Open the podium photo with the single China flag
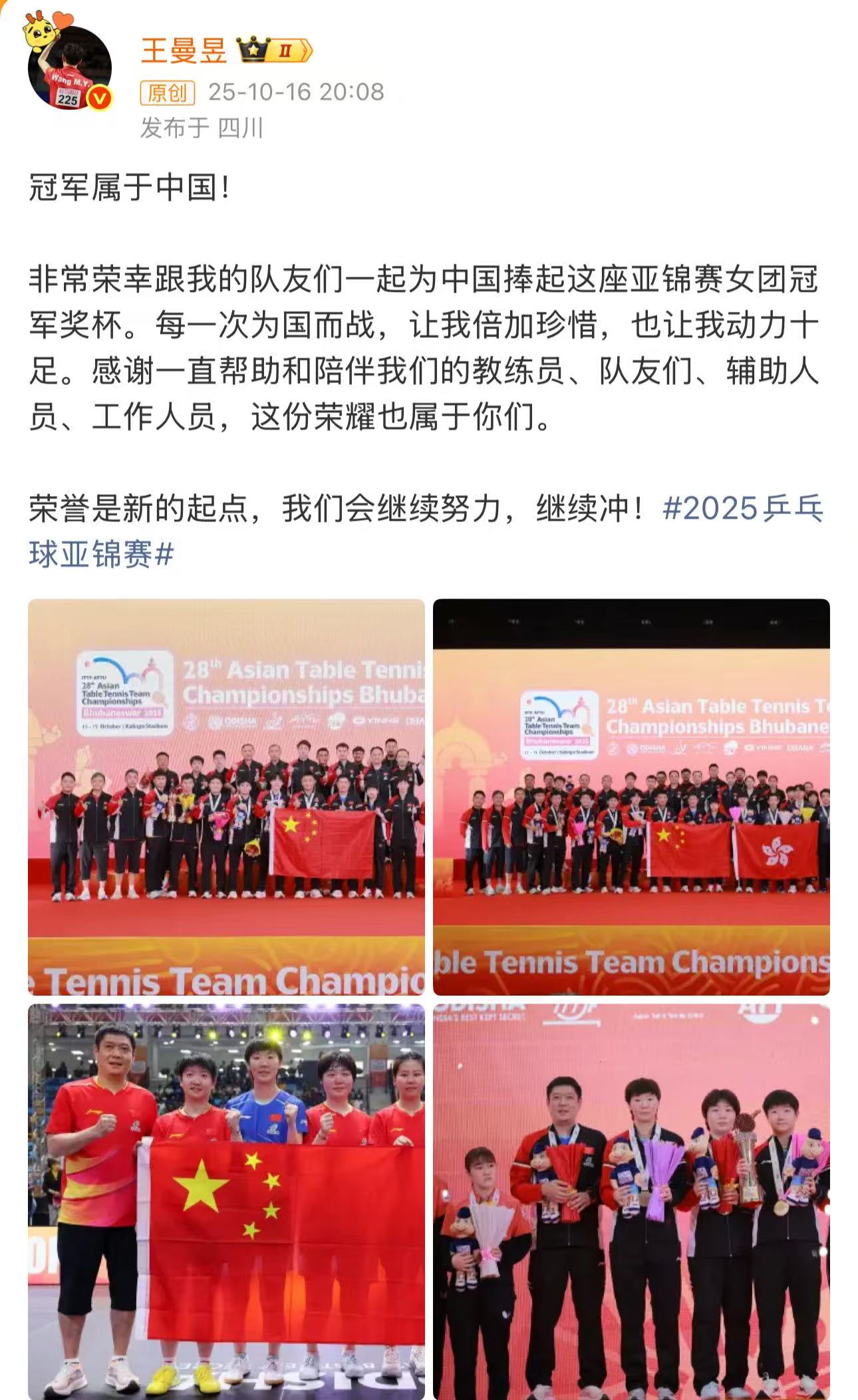The width and height of the screenshot is (858, 1400). pos(226,796)
